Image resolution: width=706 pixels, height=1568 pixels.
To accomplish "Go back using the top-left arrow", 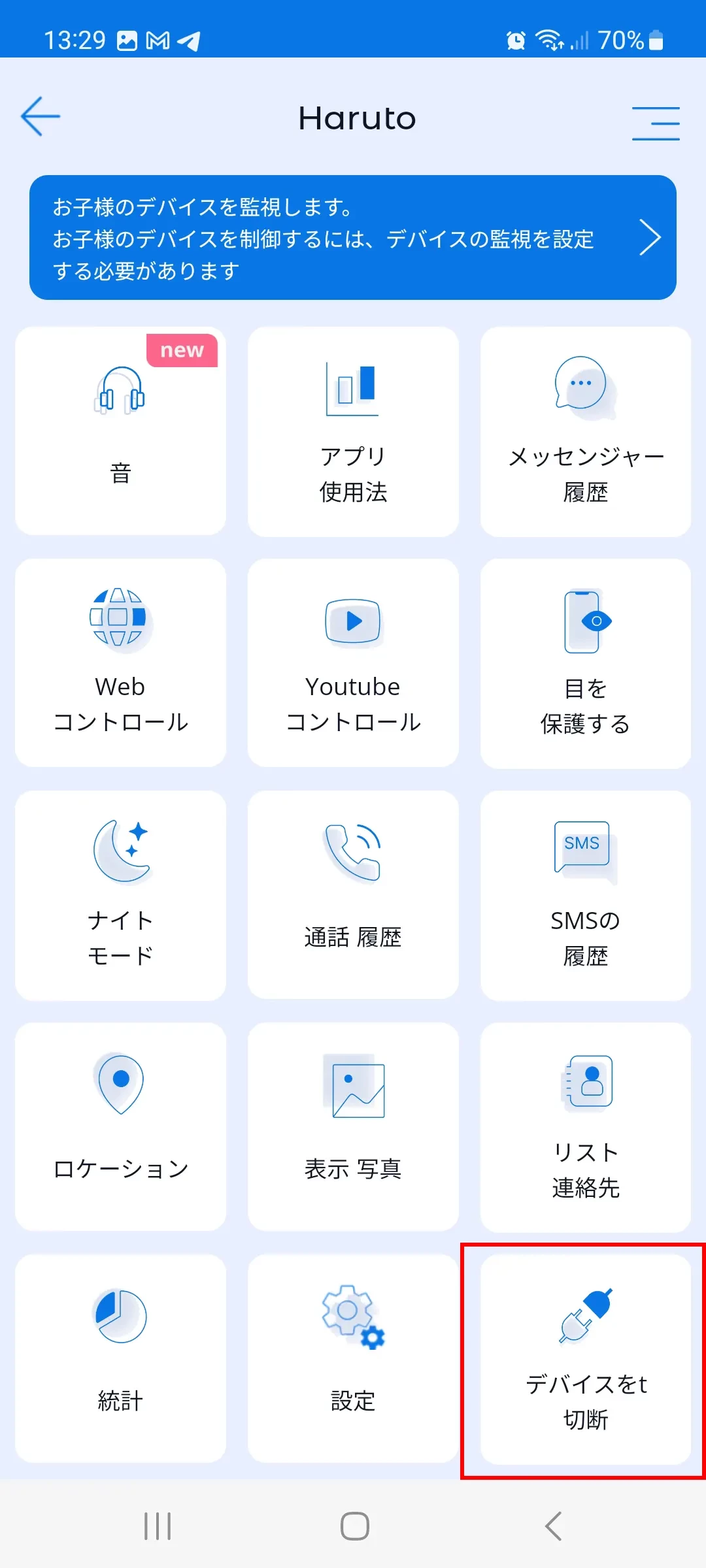I will 41,117.
